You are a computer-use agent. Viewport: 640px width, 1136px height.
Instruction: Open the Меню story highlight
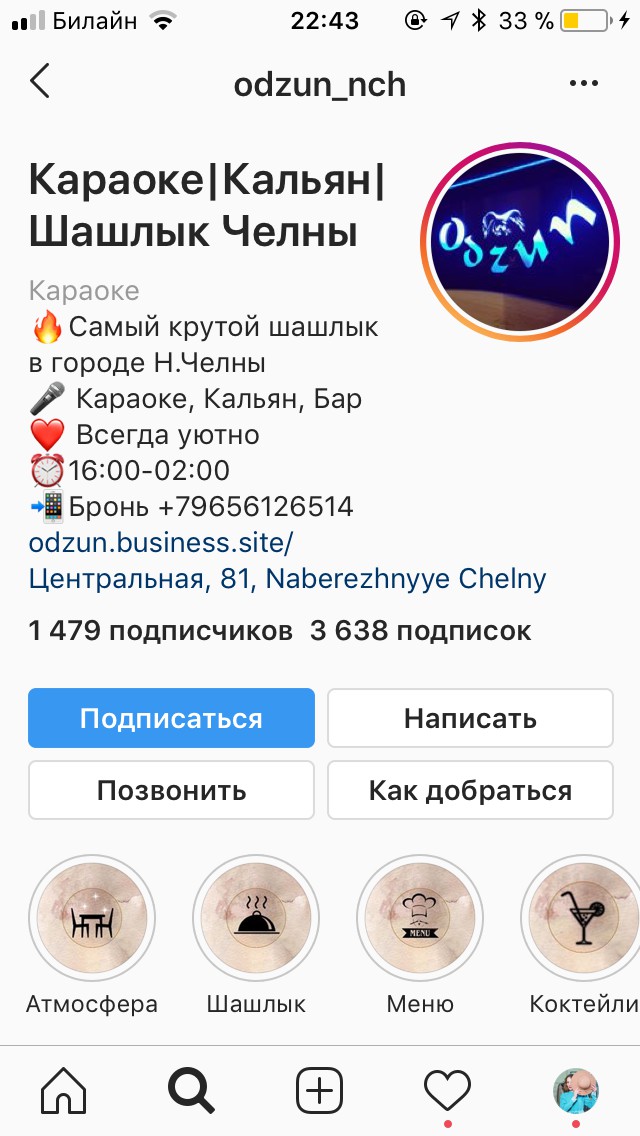[420, 918]
